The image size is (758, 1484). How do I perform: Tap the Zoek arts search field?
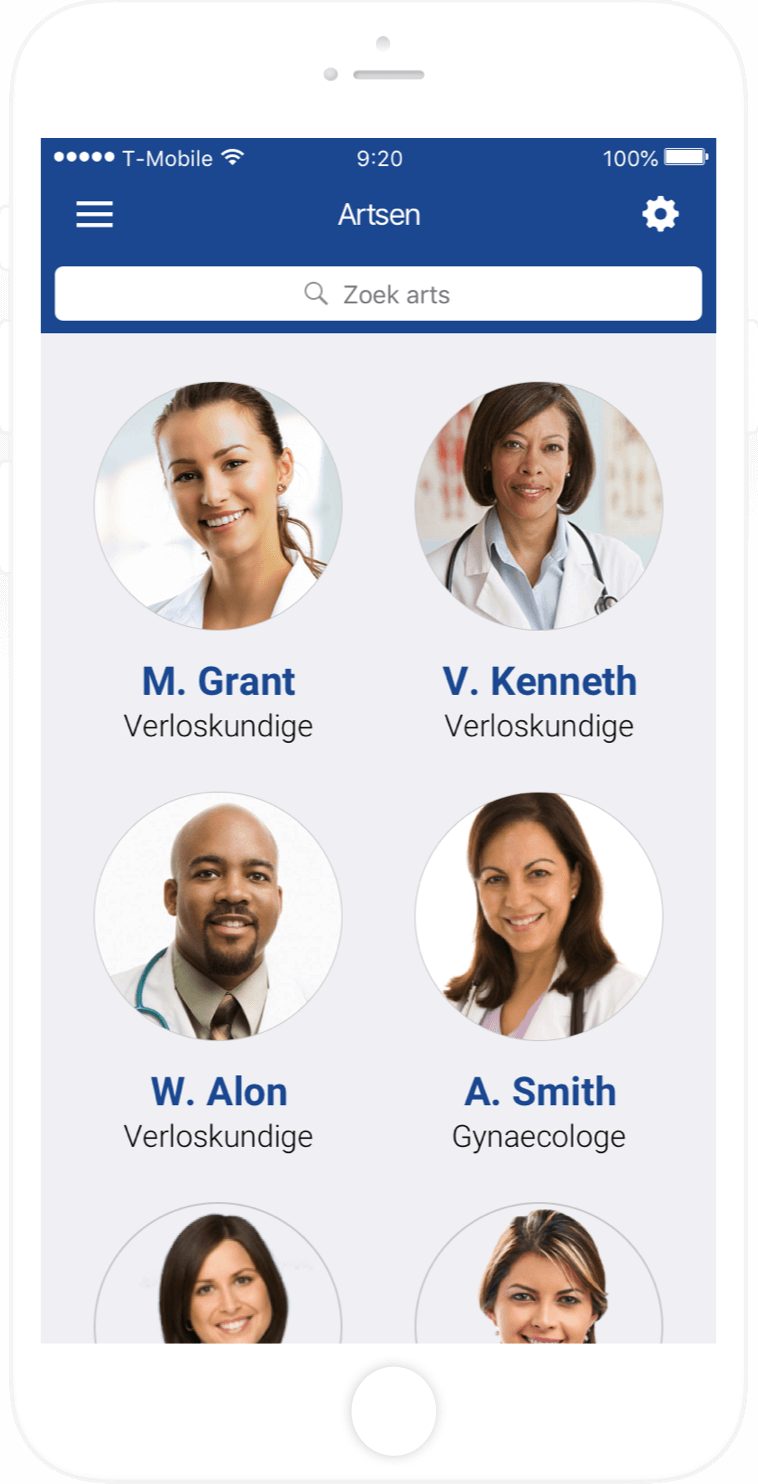point(378,294)
